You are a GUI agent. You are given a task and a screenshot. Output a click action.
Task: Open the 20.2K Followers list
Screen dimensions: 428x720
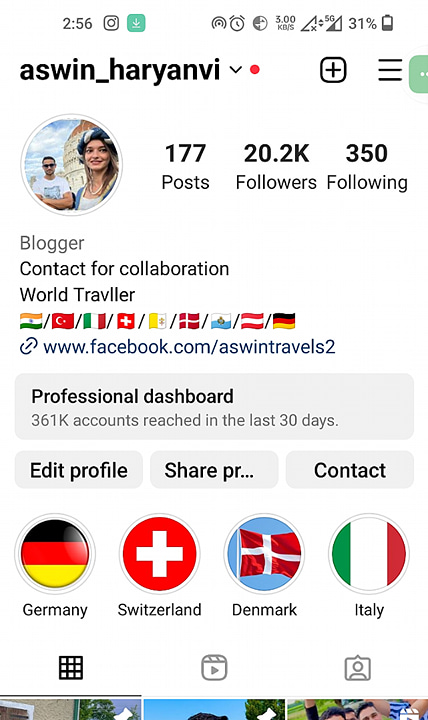click(276, 167)
